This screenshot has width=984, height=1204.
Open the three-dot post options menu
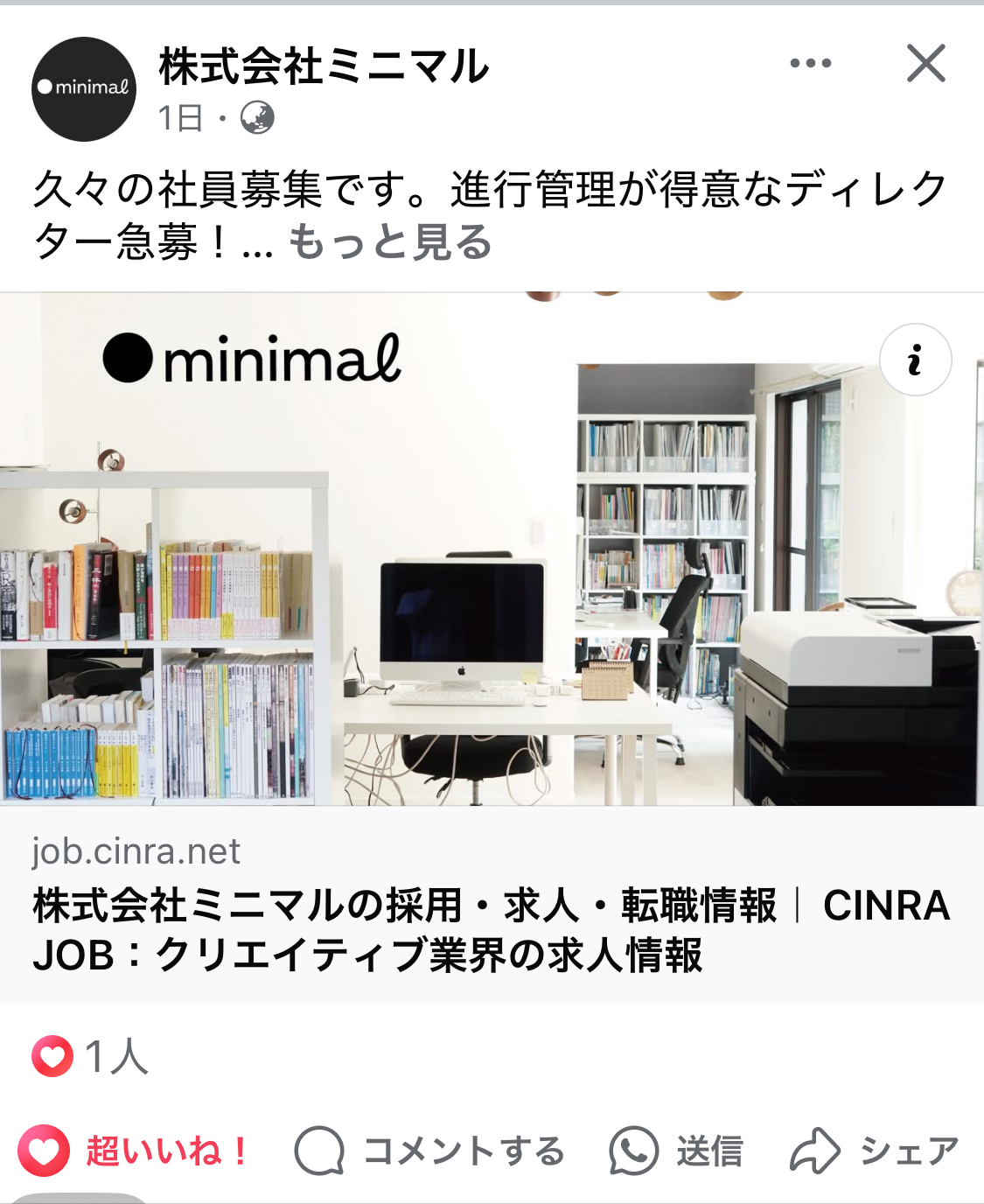pos(810,63)
